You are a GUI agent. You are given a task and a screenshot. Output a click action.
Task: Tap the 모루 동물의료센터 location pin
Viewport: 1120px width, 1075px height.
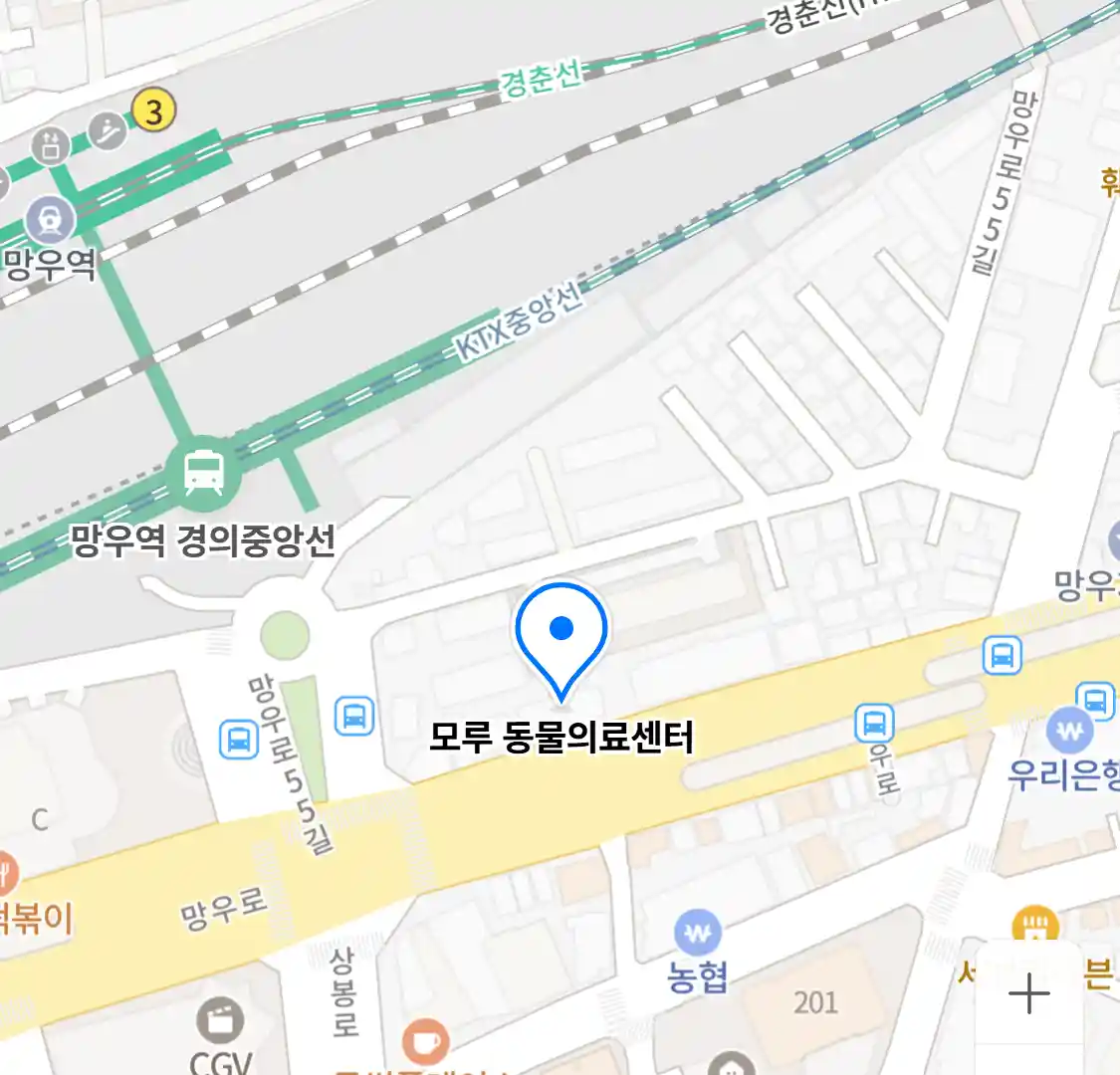coord(561,637)
